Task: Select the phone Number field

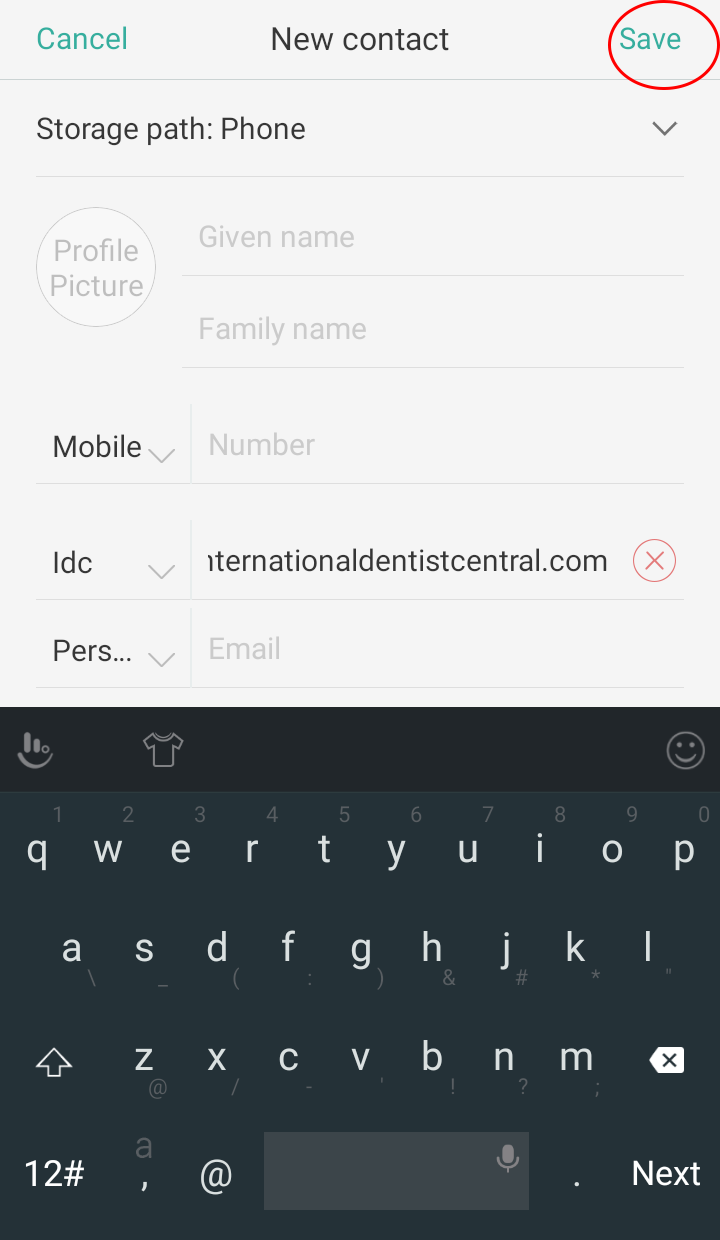Action: (x=438, y=445)
